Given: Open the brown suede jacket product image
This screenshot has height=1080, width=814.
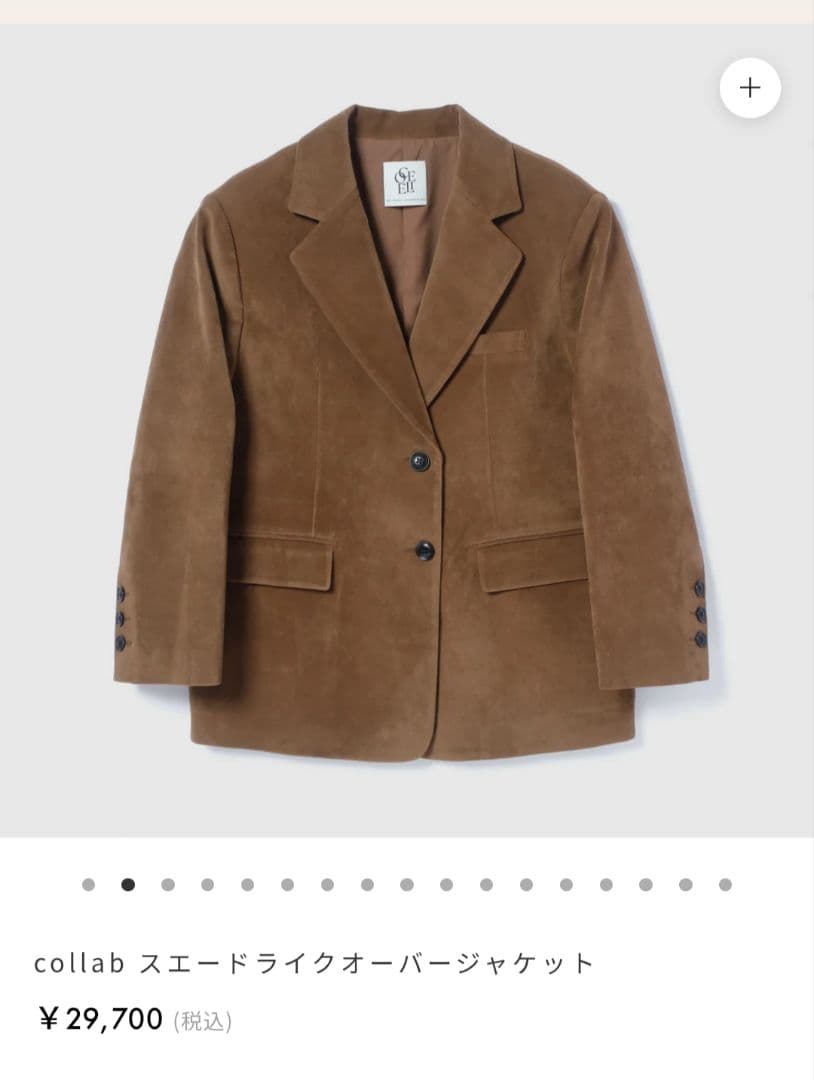Looking at the screenshot, I should [x=410, y=430].
